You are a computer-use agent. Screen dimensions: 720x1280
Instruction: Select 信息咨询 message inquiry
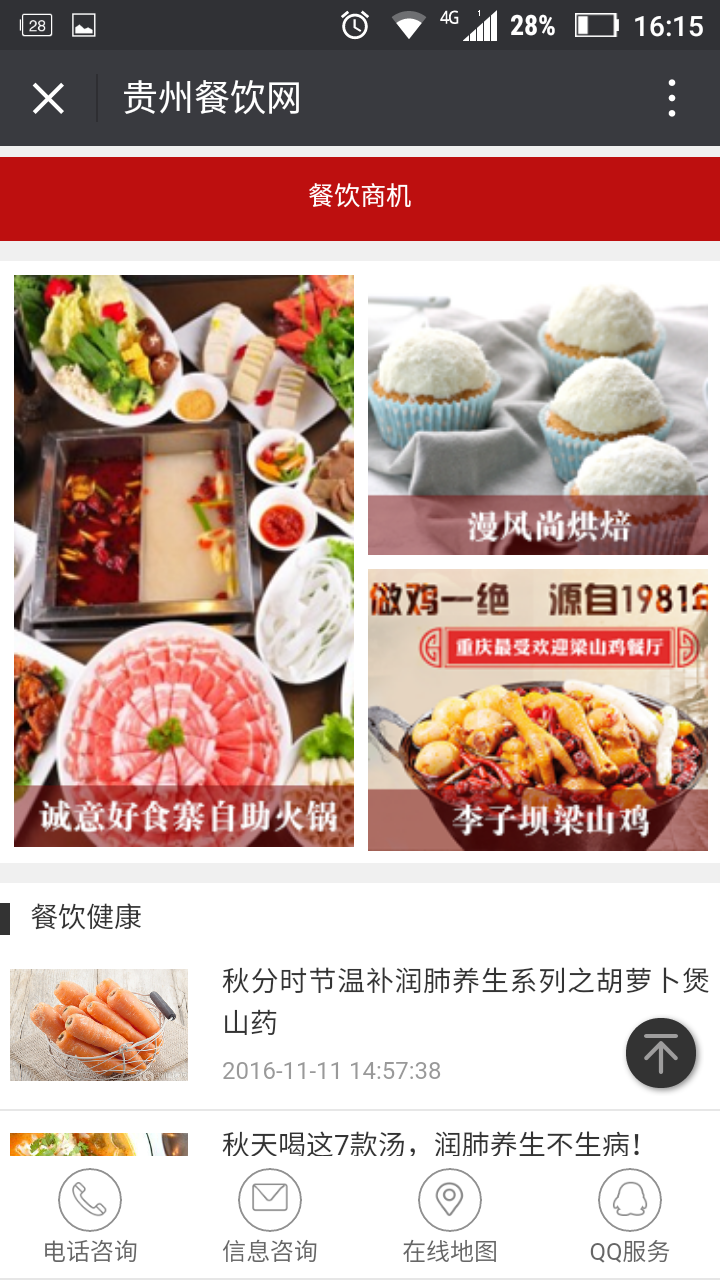click(270, 1216)
